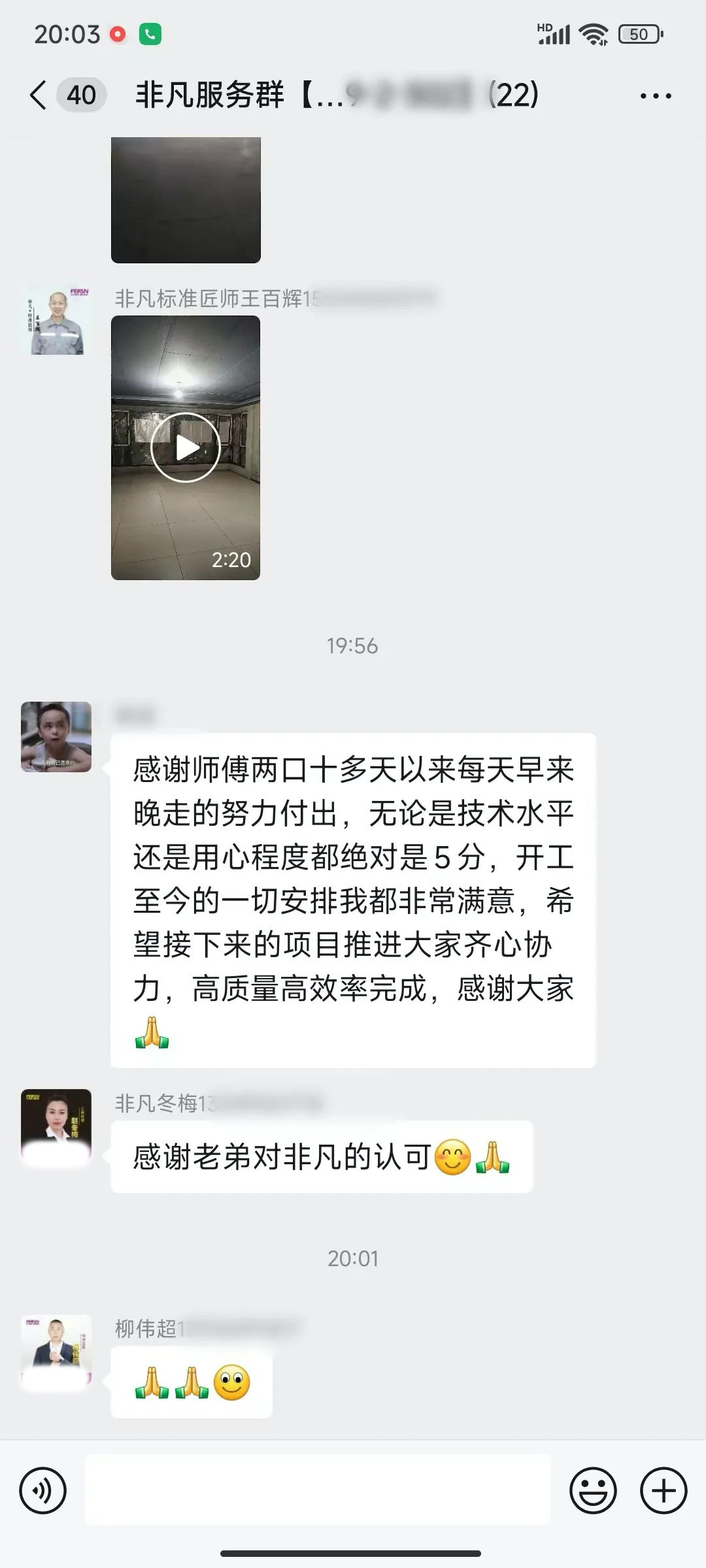View the avatar of the thank-you message sender
The width and height of the screenshot is (706, 1568).
click(56, 737)
